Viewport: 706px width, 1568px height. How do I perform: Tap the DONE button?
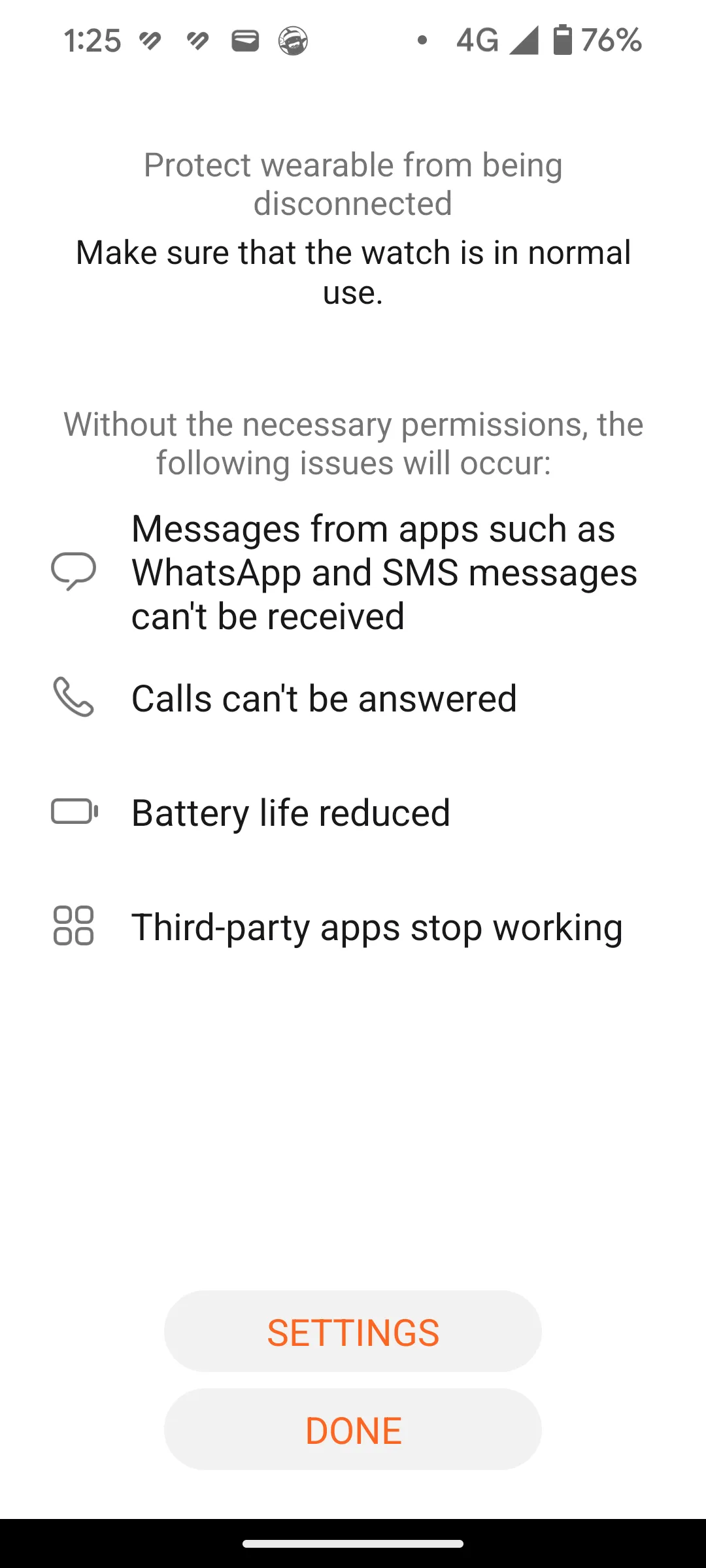pos(353,1429)
